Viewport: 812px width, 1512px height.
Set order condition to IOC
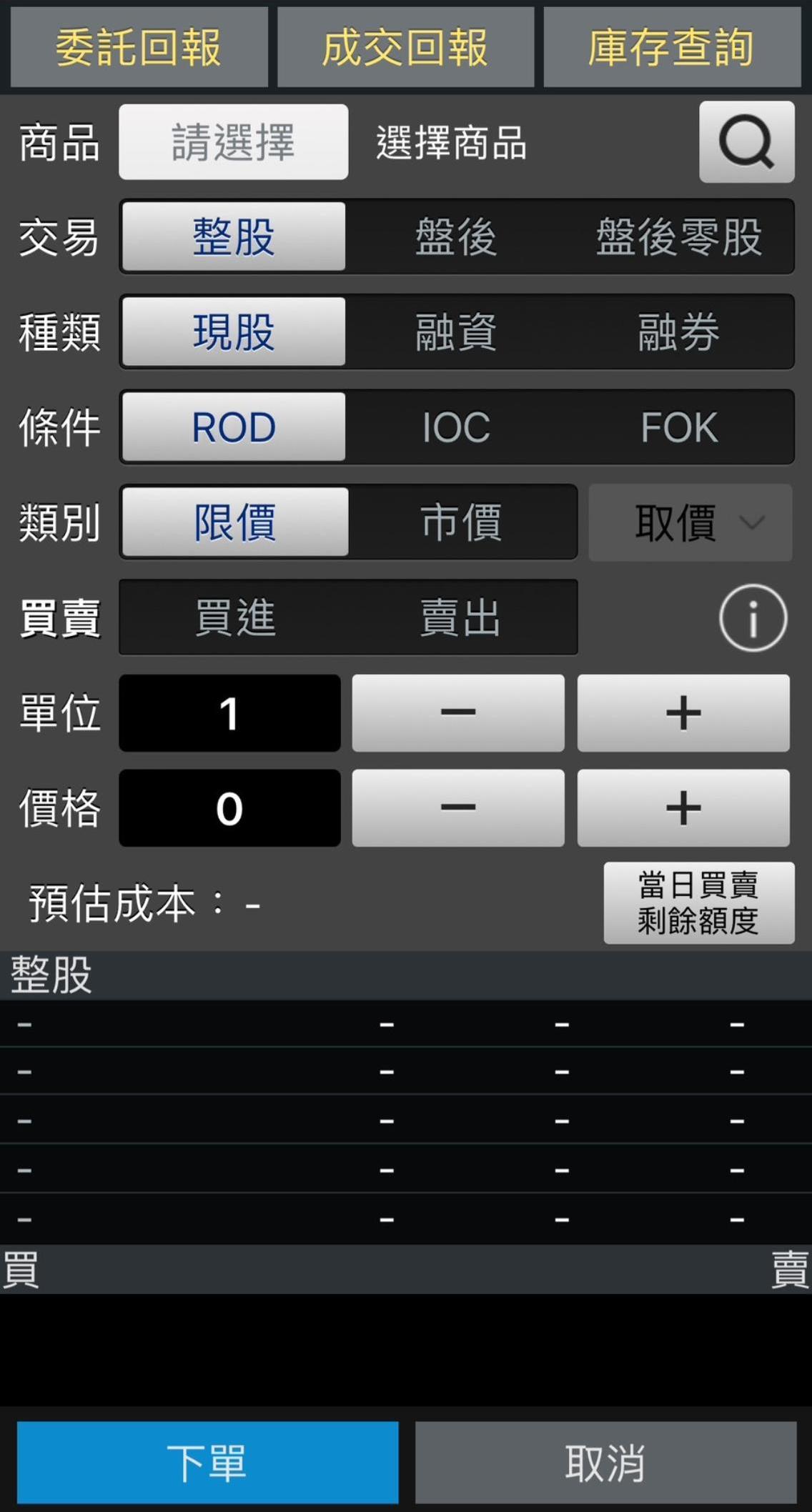pos(456,427)
